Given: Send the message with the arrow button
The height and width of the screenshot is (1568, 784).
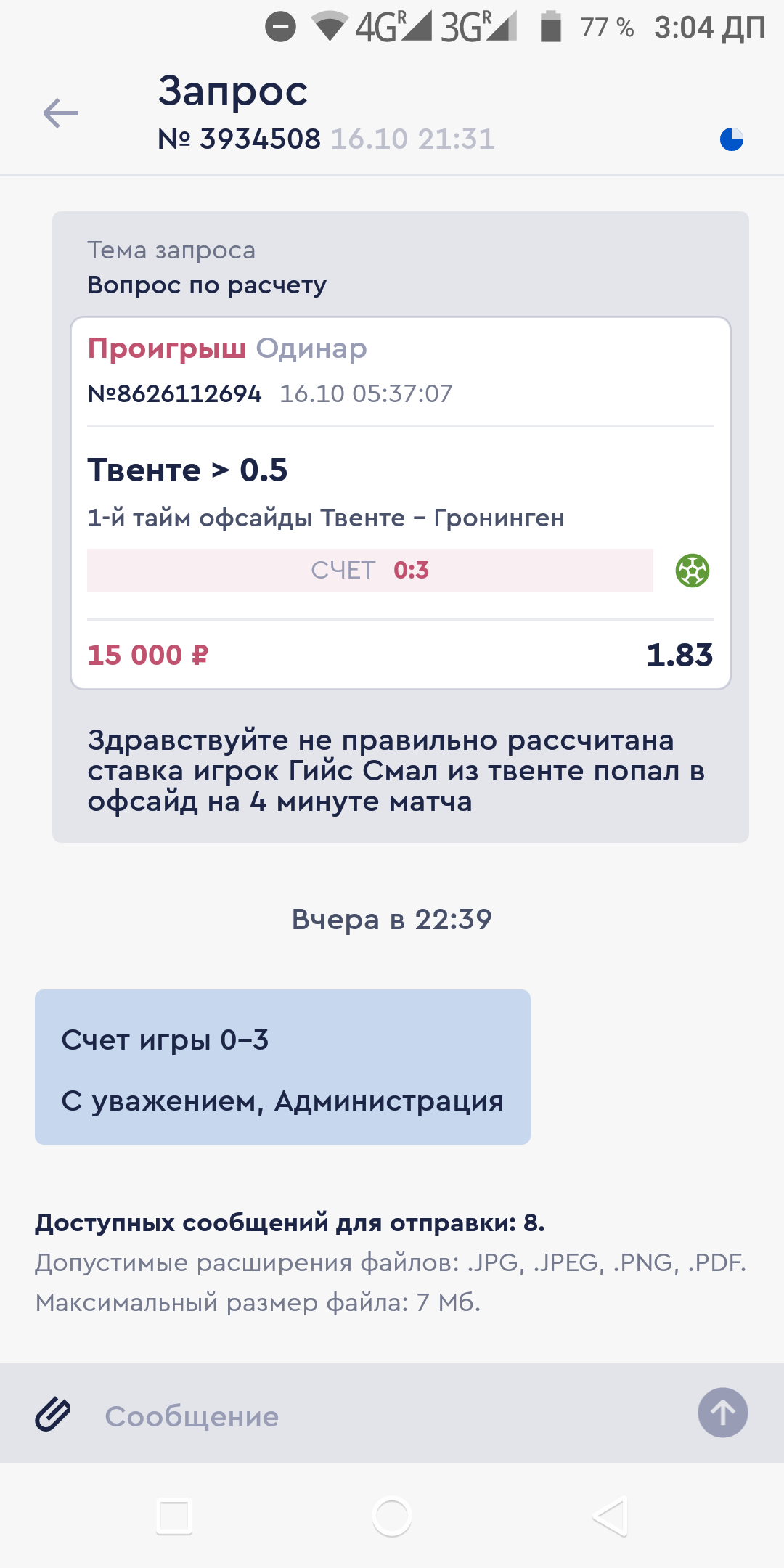Looking at the screenshot, I should (x=722, y=1413).
